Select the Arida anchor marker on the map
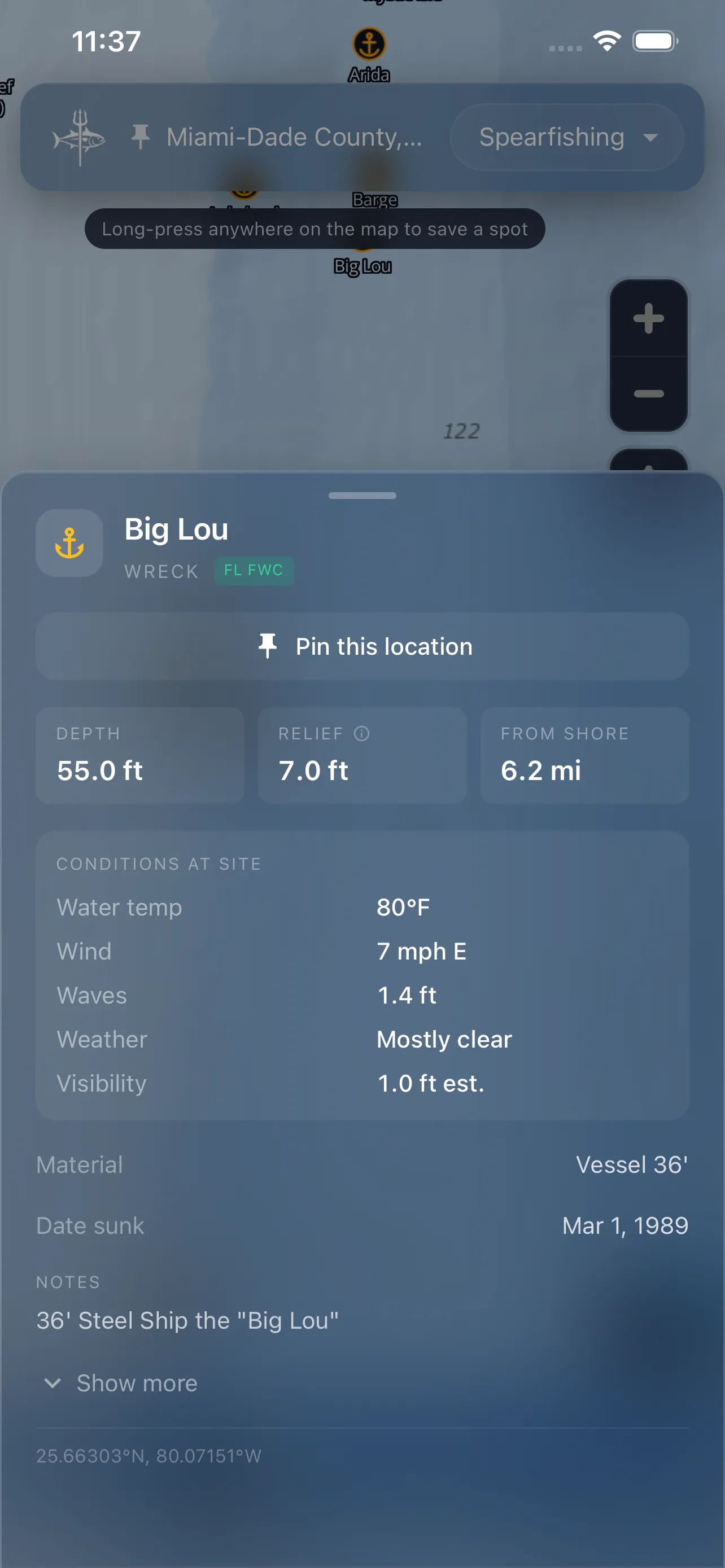The image size is (725, 1568). pyautogui.click(x=369, y=44)
